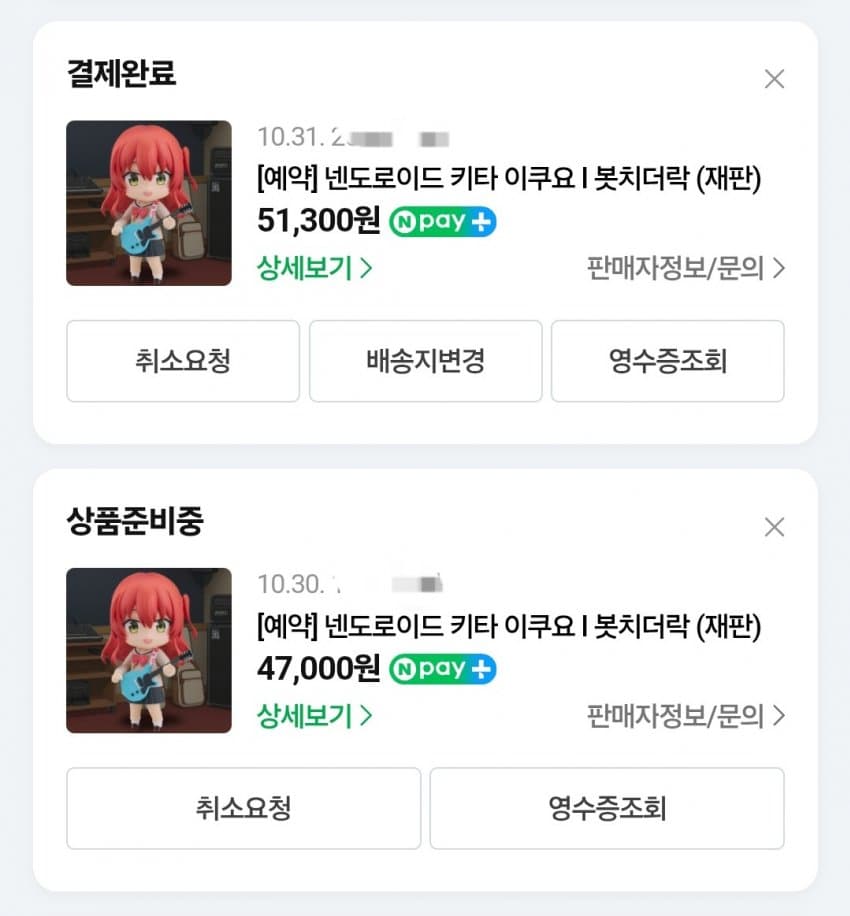Dismiss the 결제완료 order card
The width and height of the screenshot is (850, 916).
click(x=774, y=79)
